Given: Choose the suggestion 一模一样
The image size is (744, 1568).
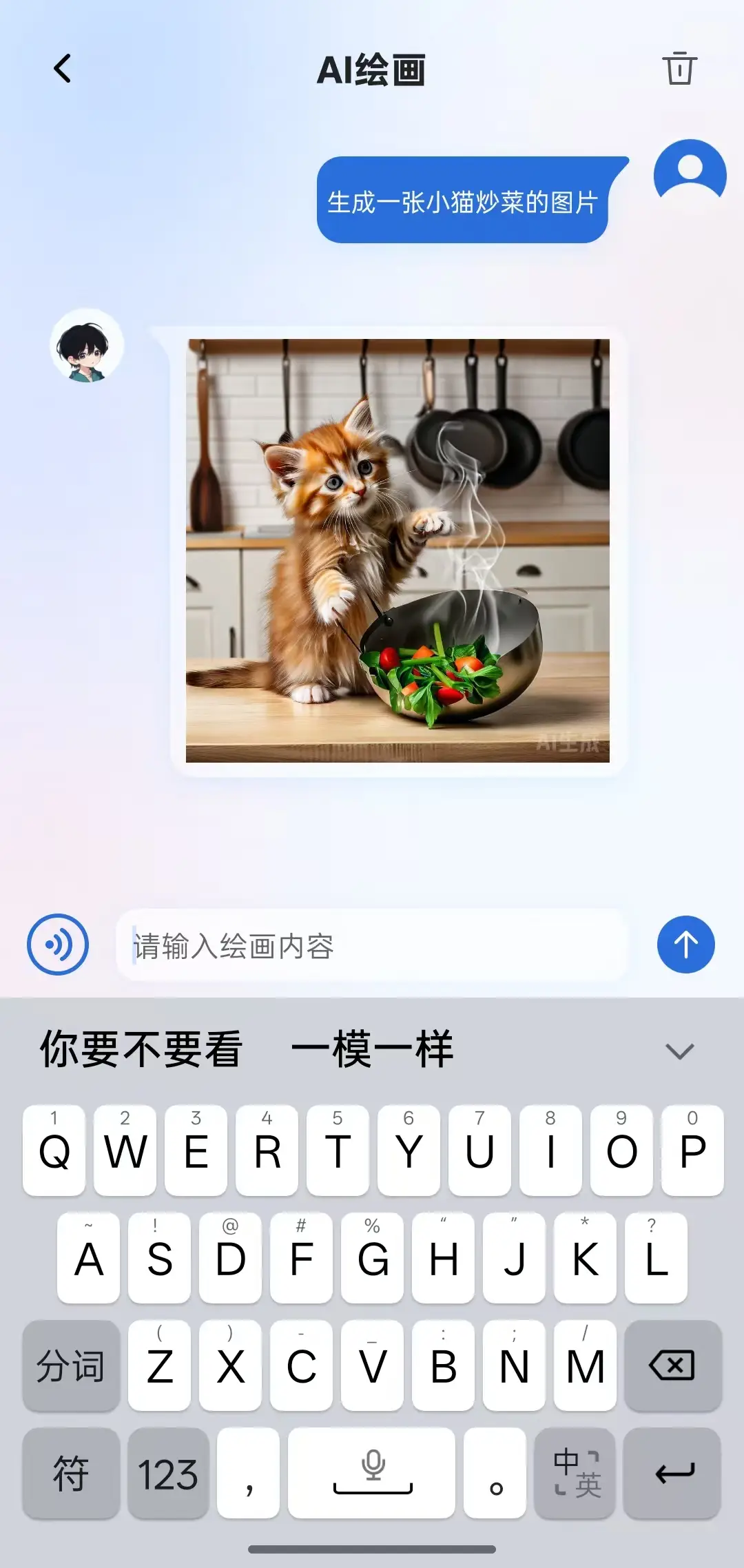Looking at the screenshot, I should 372,1050.
